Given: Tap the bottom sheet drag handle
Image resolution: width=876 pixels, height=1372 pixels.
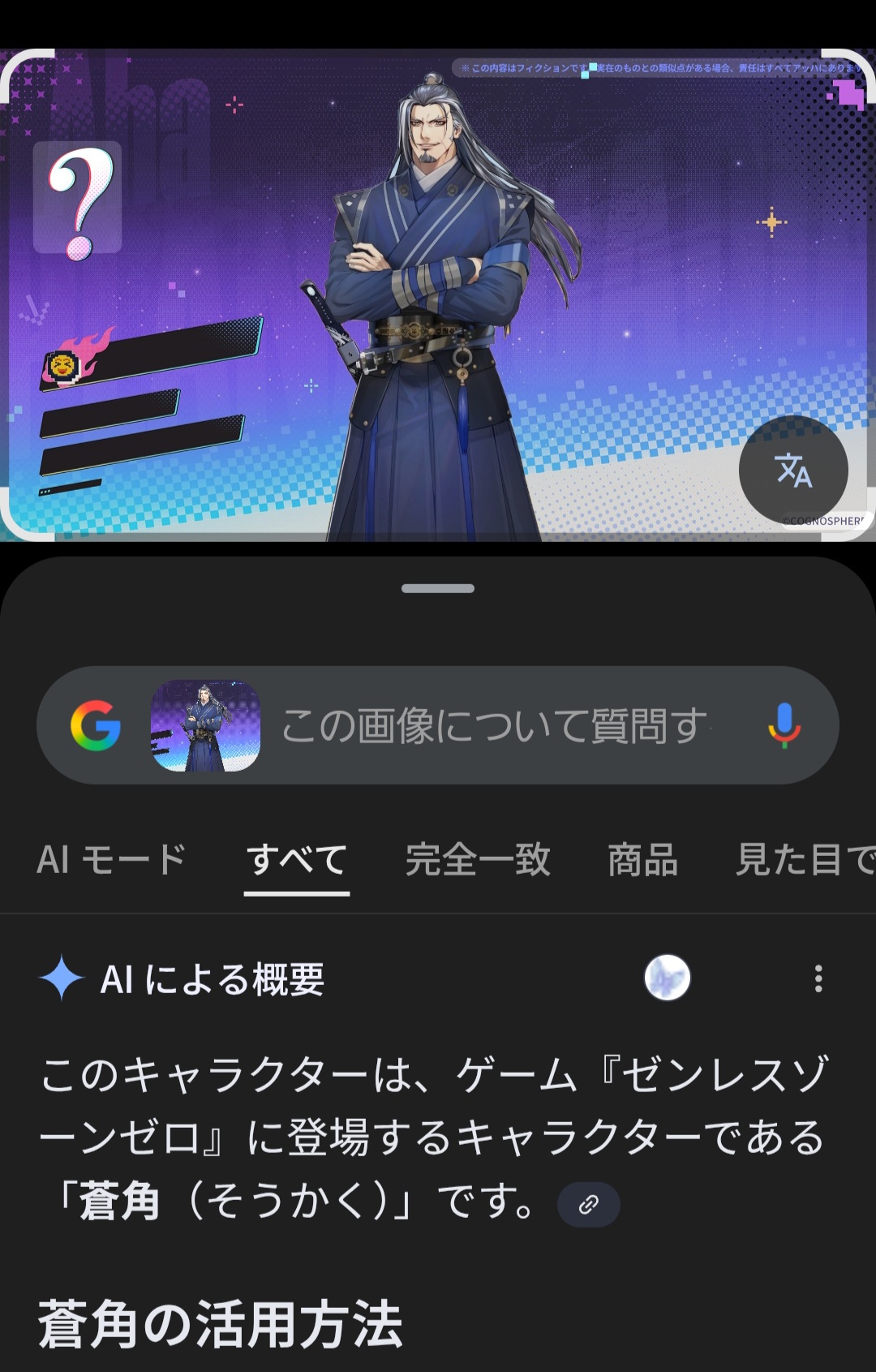Looking at the screenshot, I should click(438, 588).
